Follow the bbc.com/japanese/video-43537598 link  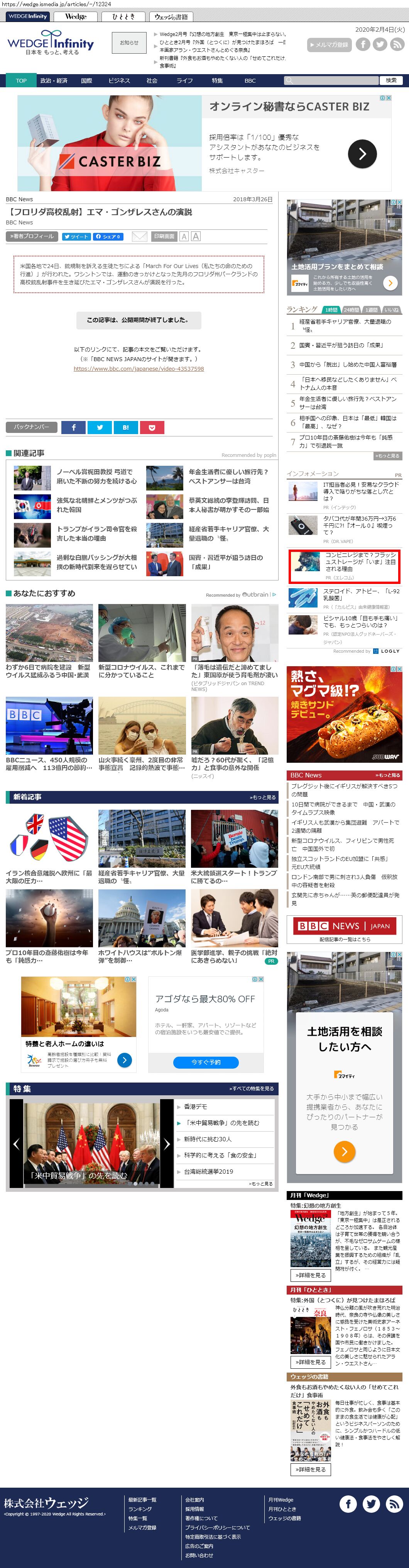[139, 369]
